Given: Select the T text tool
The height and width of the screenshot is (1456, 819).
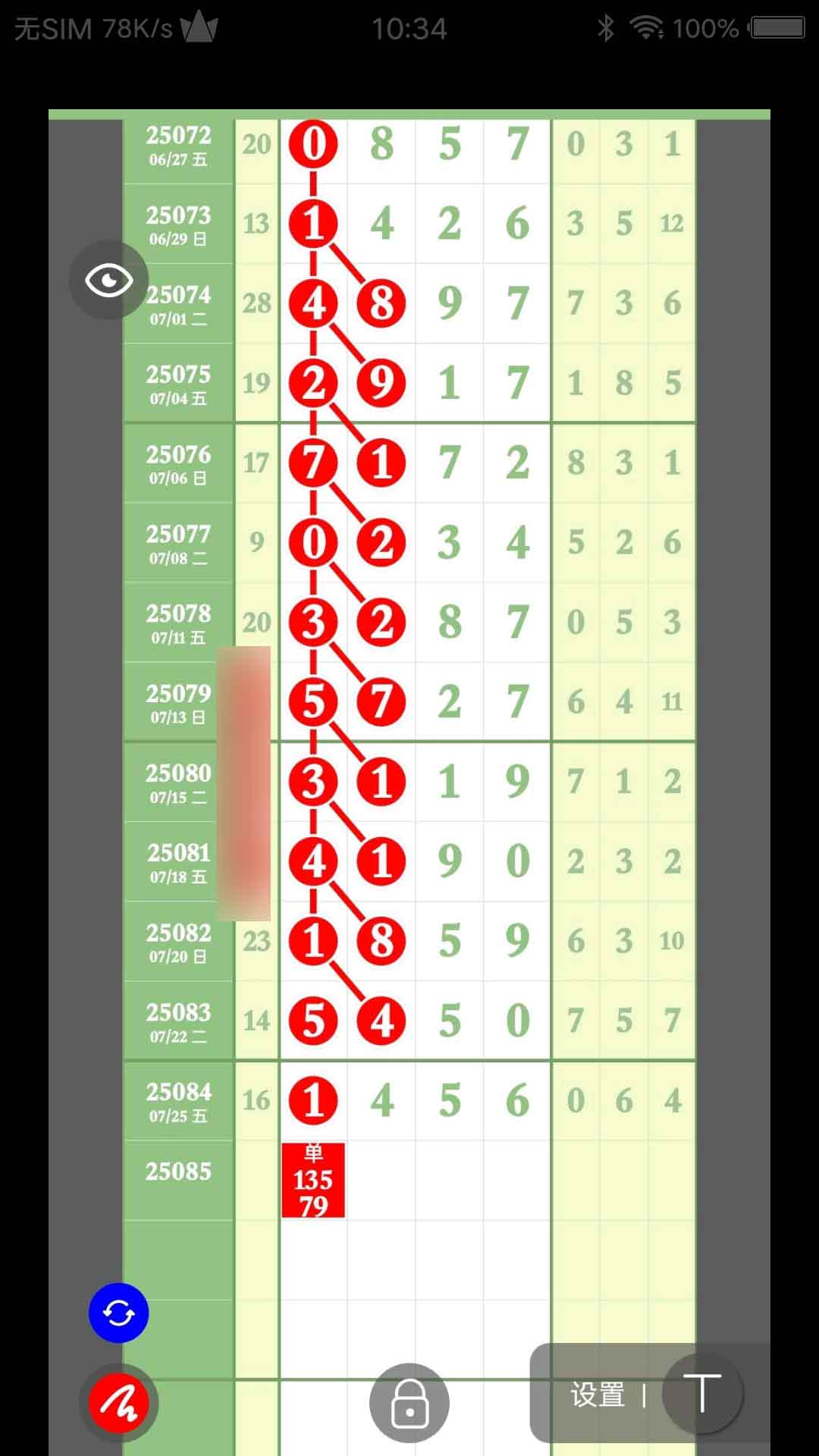Looking at the screenshot, I should click(703, 1393).
